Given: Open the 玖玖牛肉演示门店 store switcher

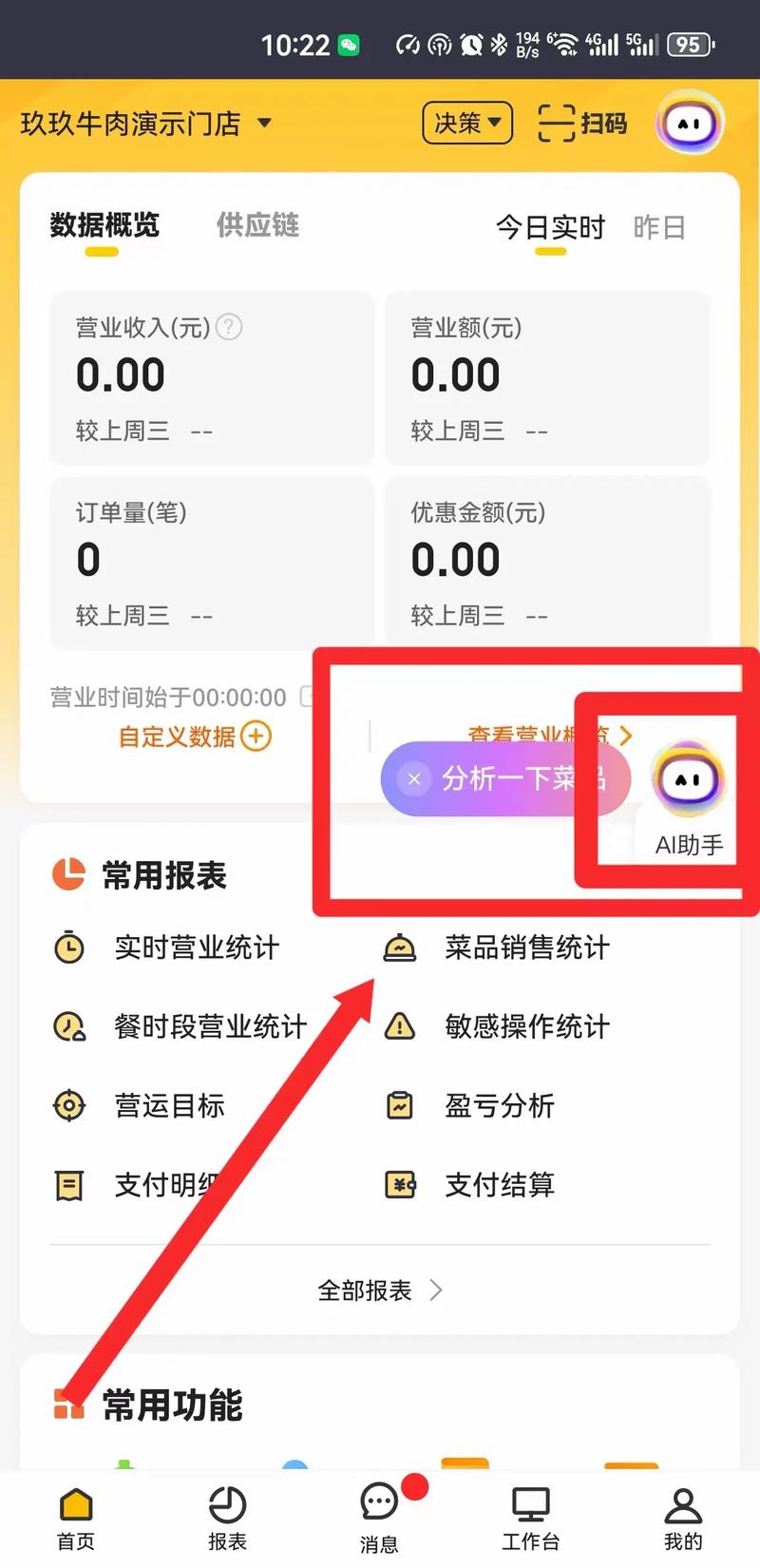Looking at the screenshot, I should coord(146,124).
